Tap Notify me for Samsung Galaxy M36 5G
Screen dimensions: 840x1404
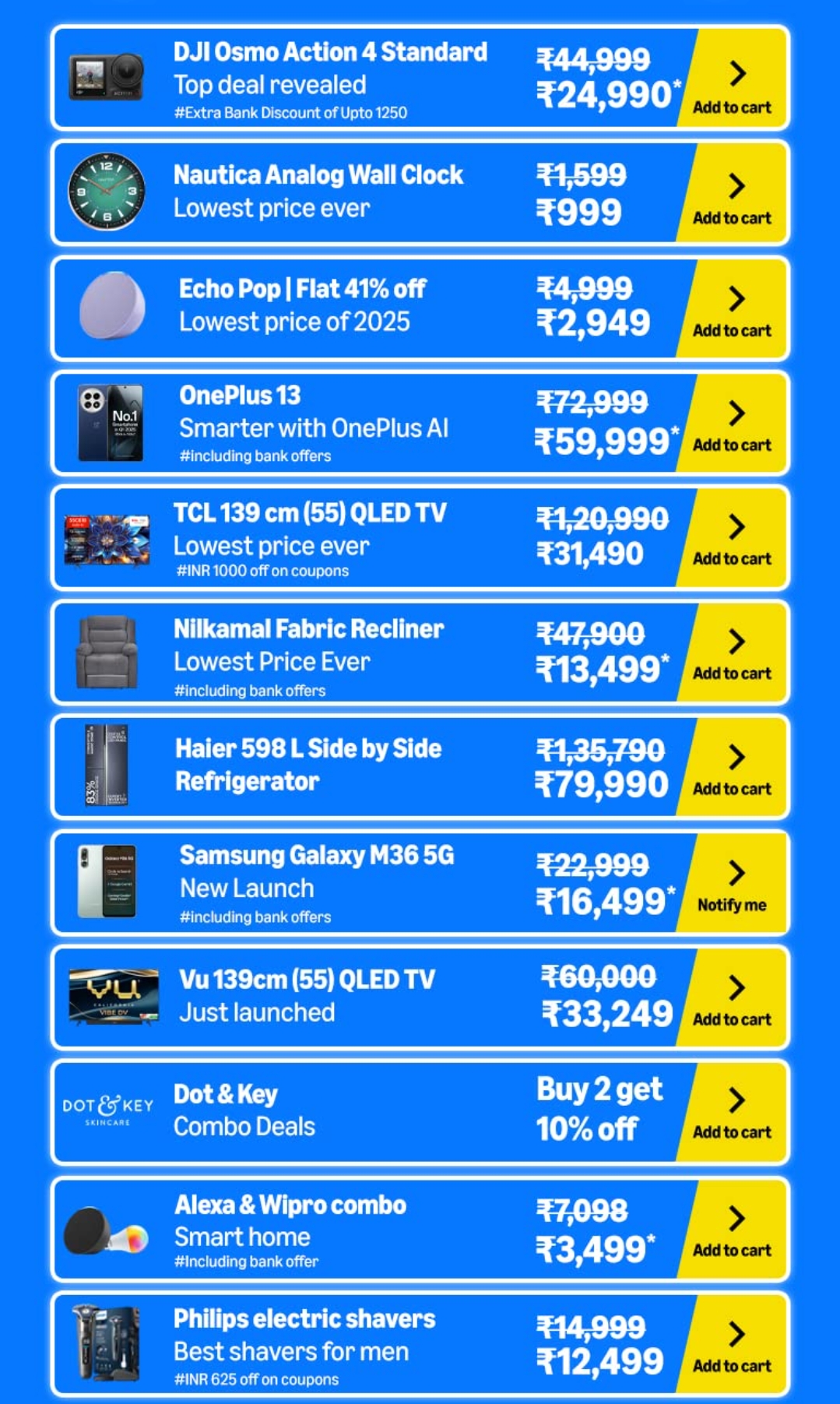tap(732, 885)
